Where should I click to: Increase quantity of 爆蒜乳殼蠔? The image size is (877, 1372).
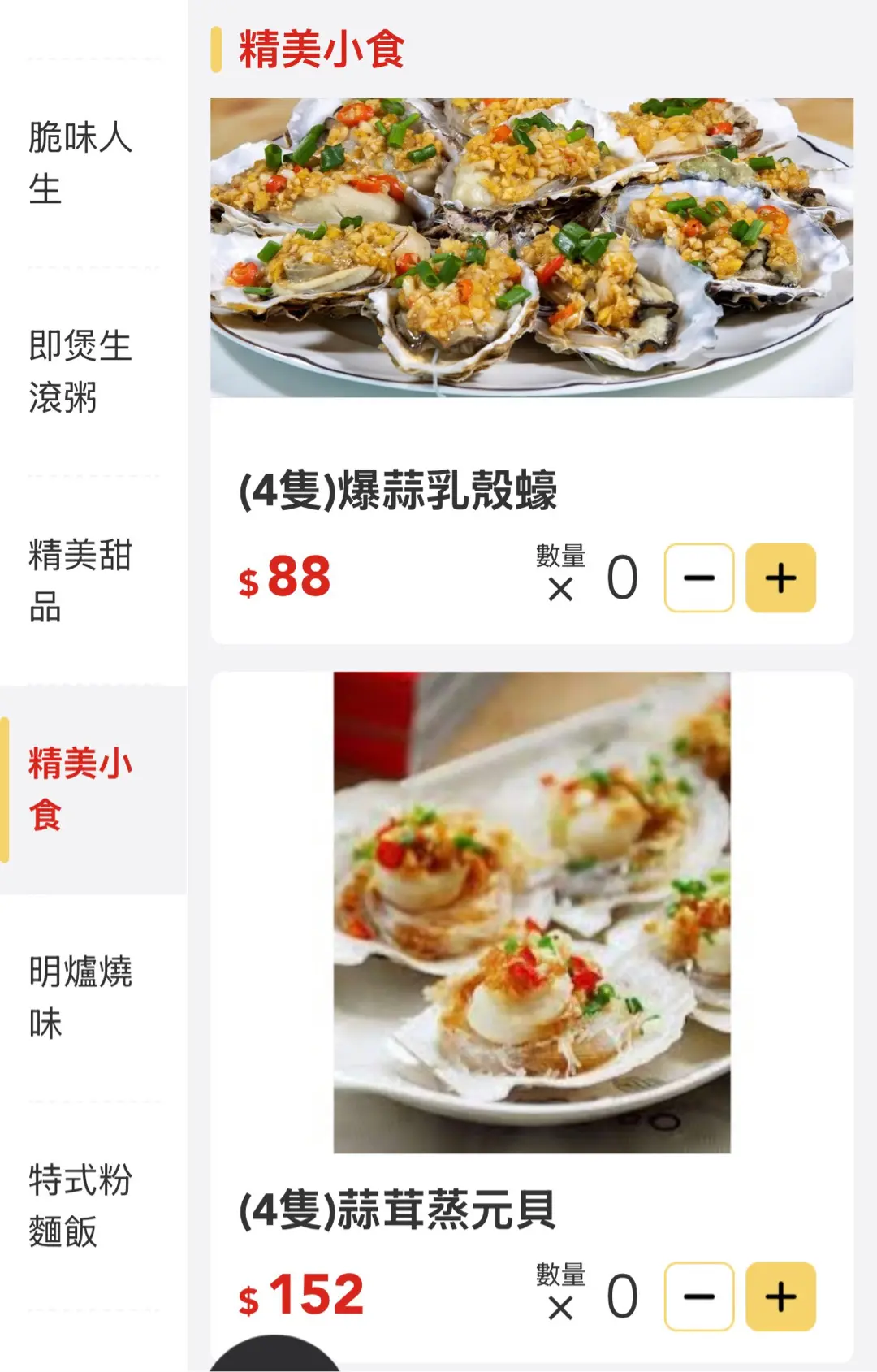[x=780, y=578]
